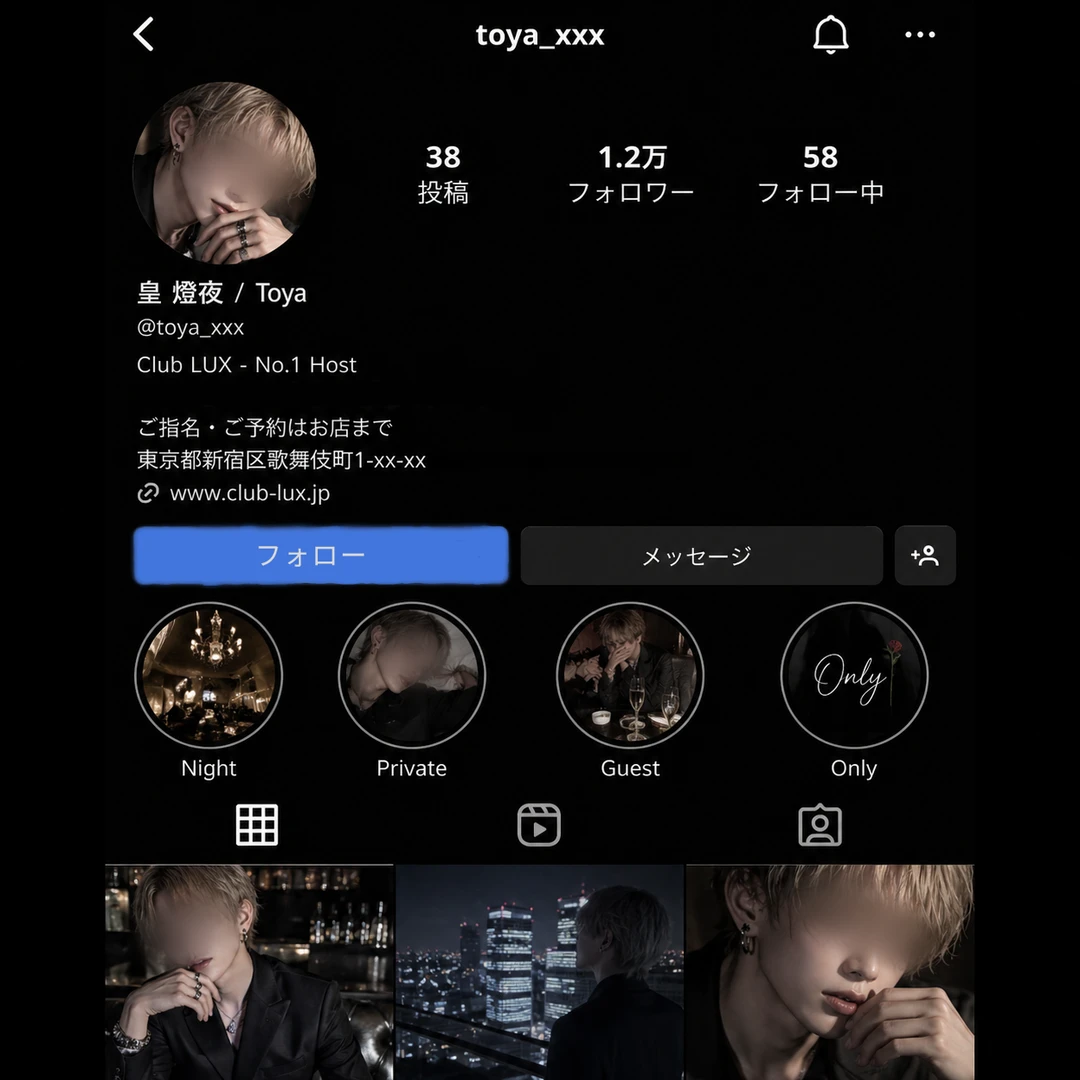Go back using the top-left arrow

click(x=144, y=34)
